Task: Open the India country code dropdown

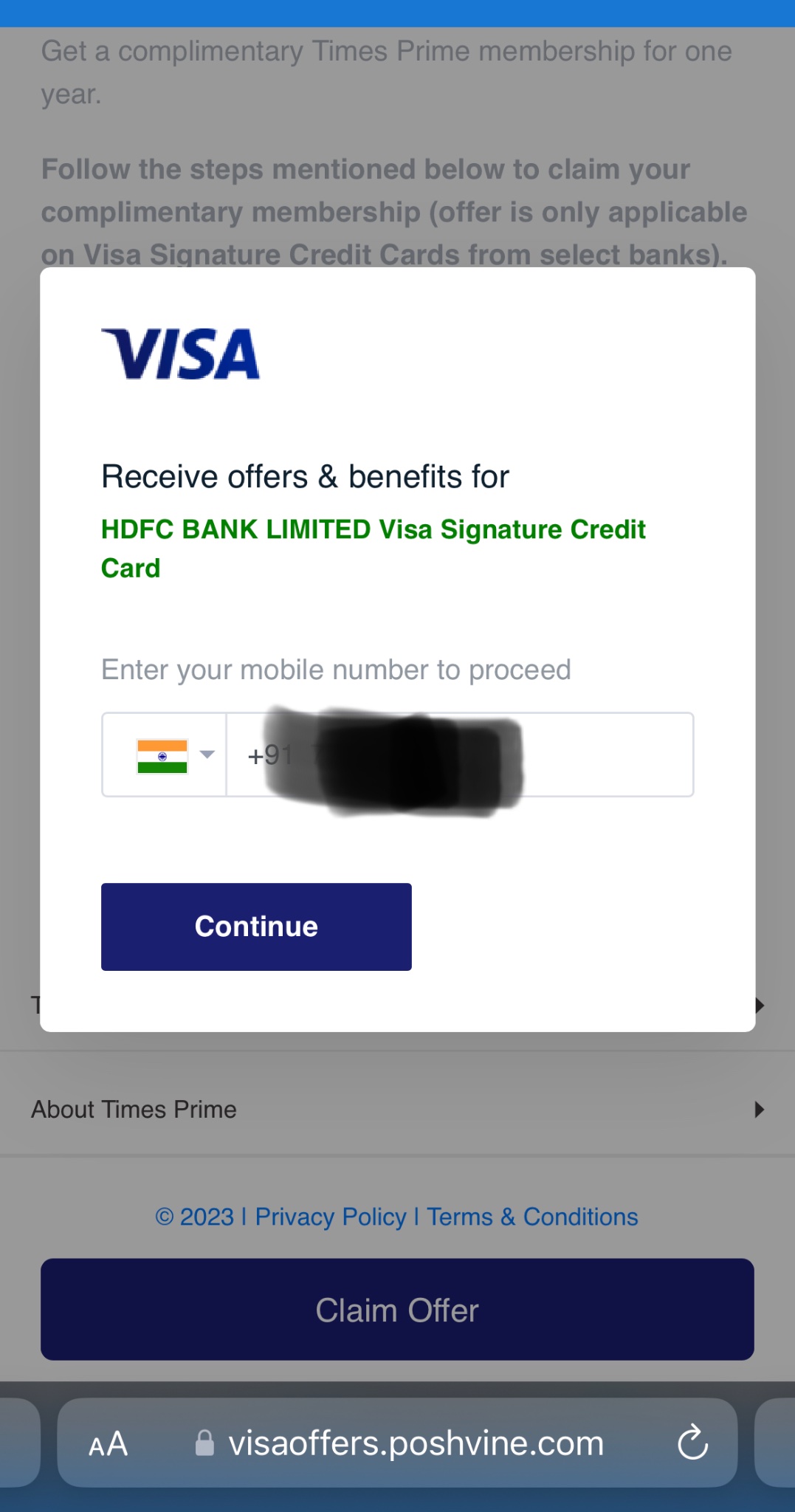Action: [x=165, y=755]
